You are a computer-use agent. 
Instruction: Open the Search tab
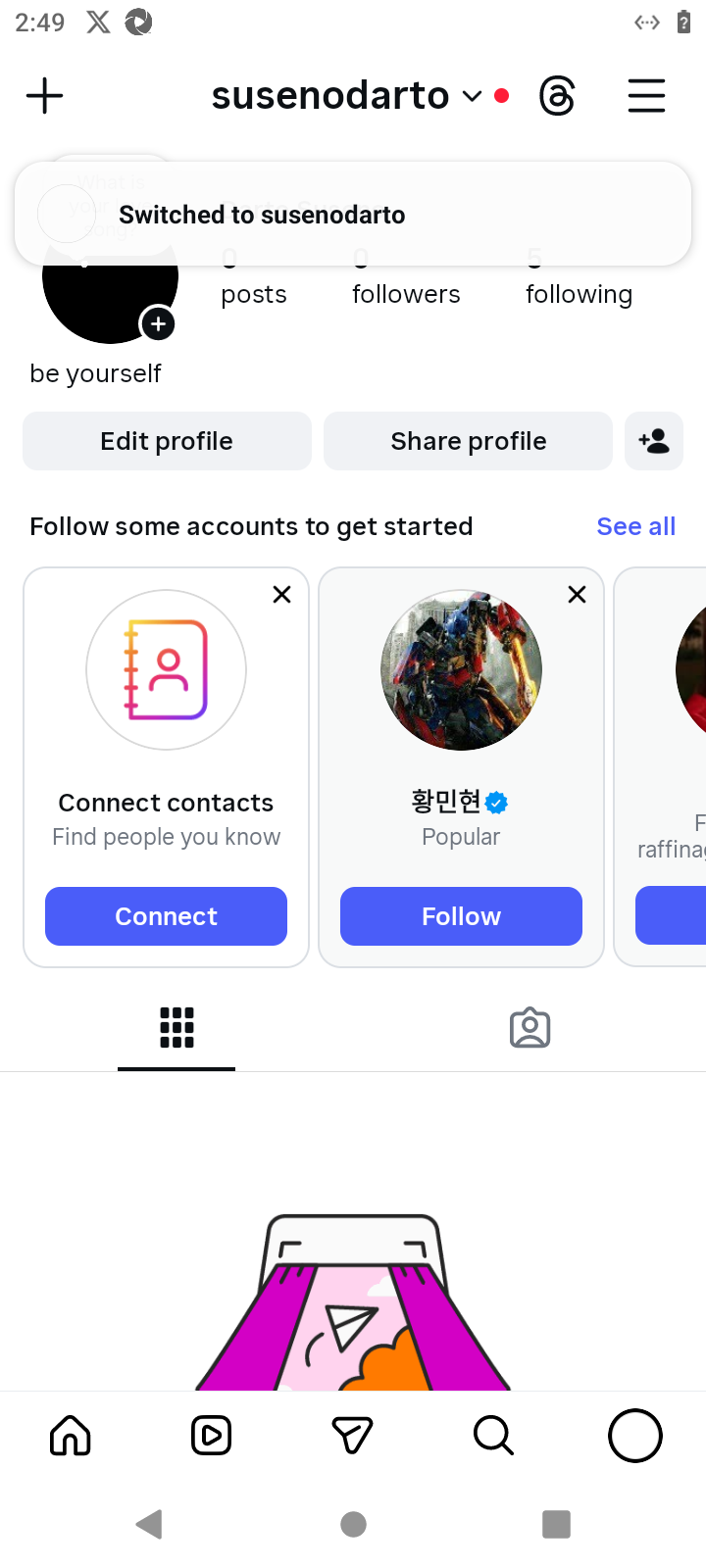click(493, 1436)
